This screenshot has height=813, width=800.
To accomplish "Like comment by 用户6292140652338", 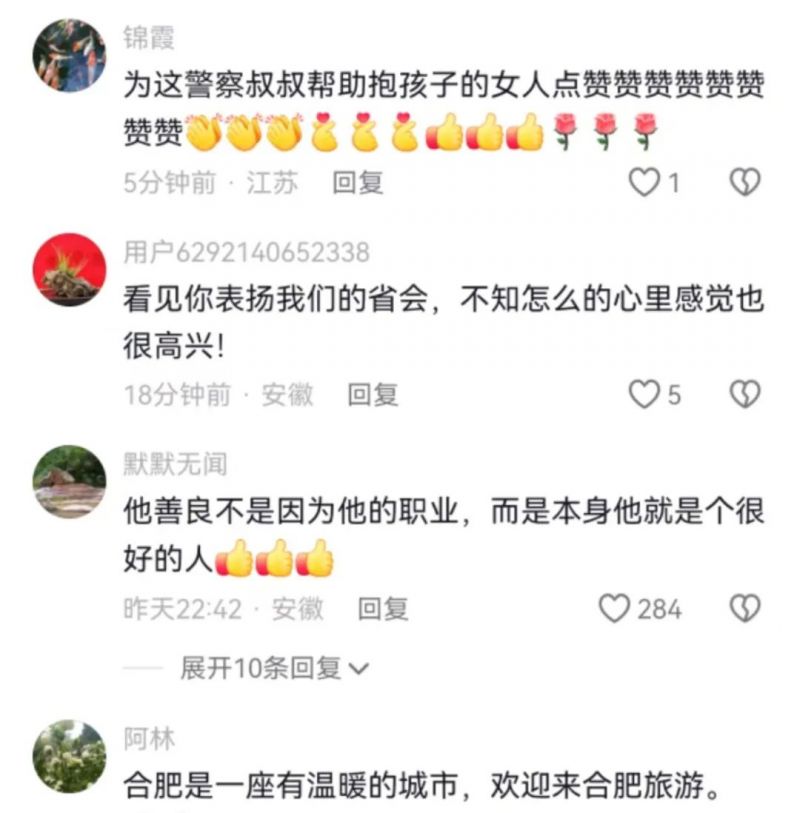I will coord(643,395).
